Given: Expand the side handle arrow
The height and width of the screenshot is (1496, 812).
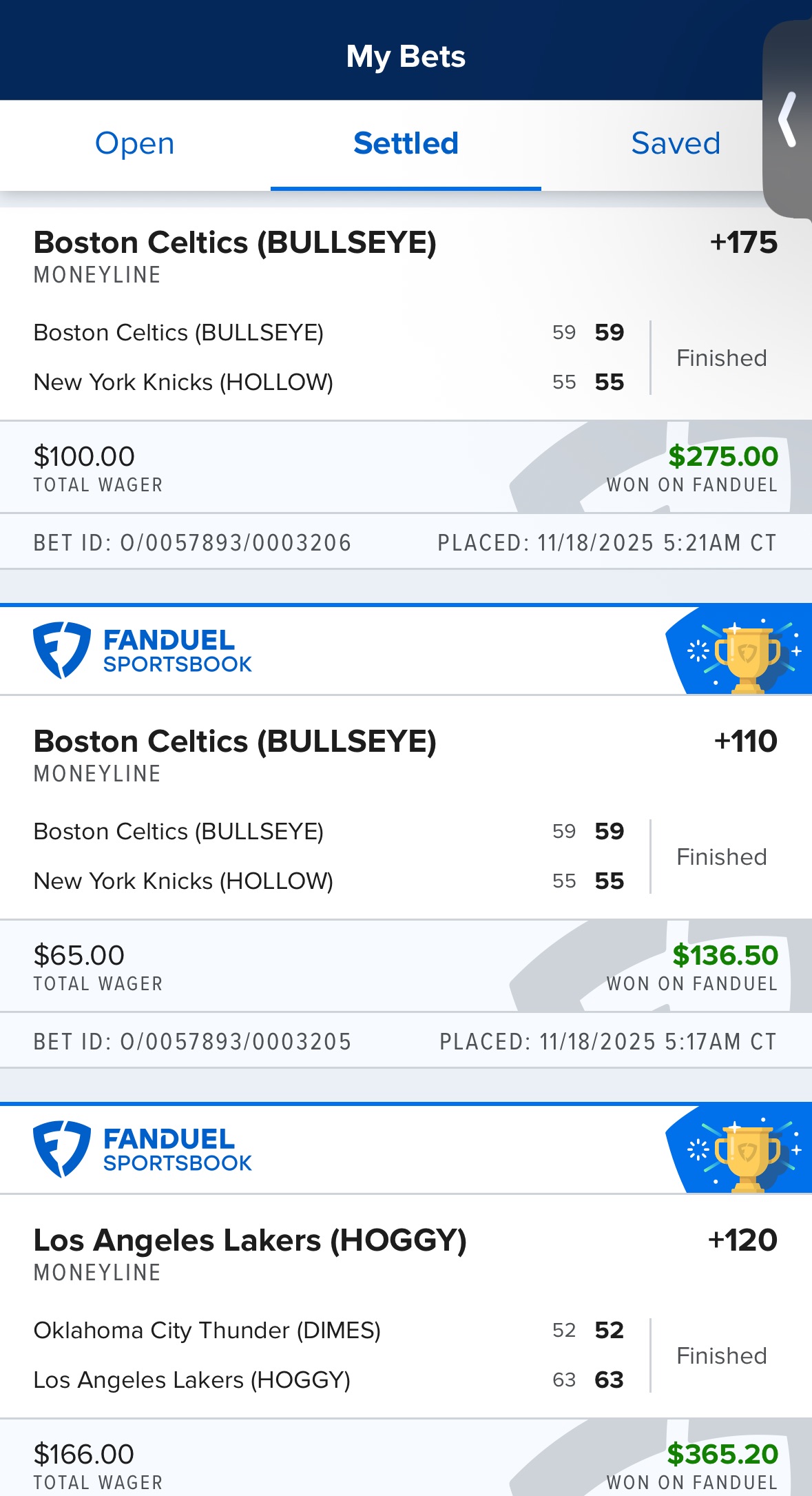Looking at the screenshot, I should 788,119.
